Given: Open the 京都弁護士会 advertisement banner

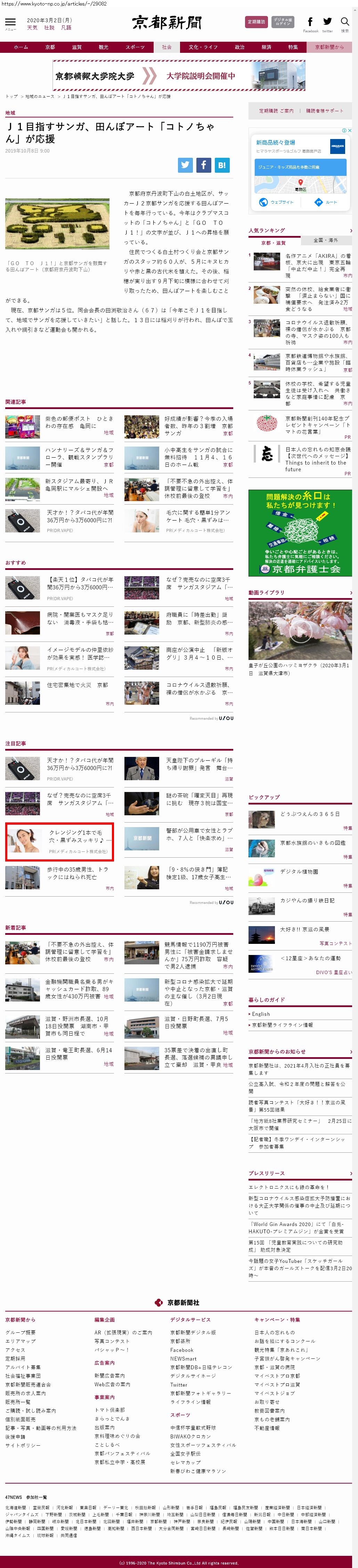Looking at the screenshot, I should 300,533.
